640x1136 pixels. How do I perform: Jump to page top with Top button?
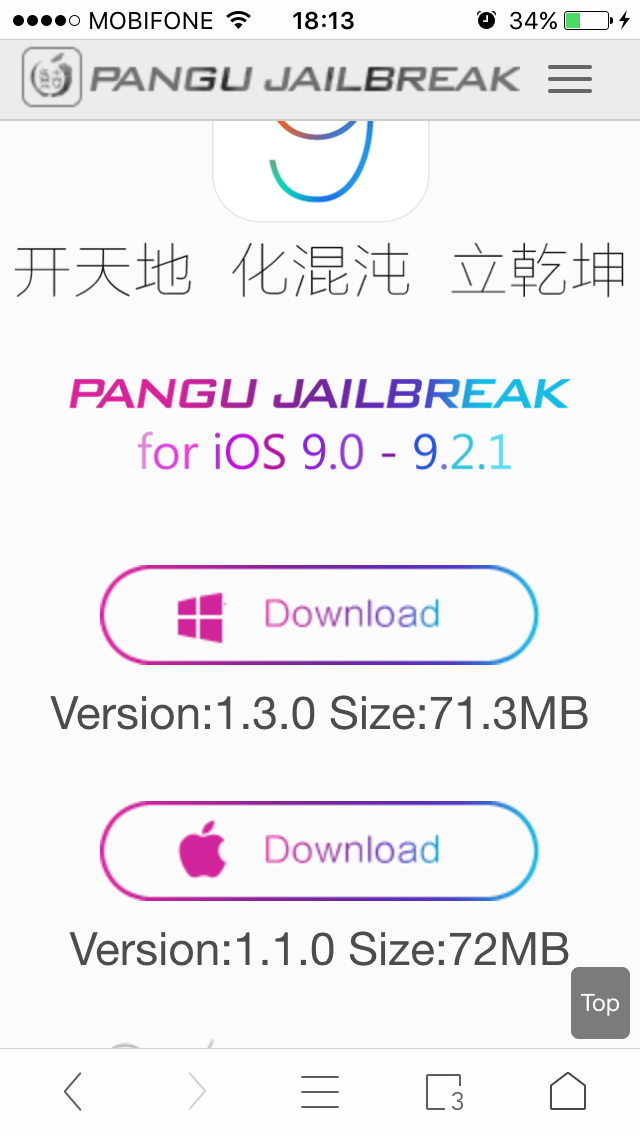(600, 1003)
